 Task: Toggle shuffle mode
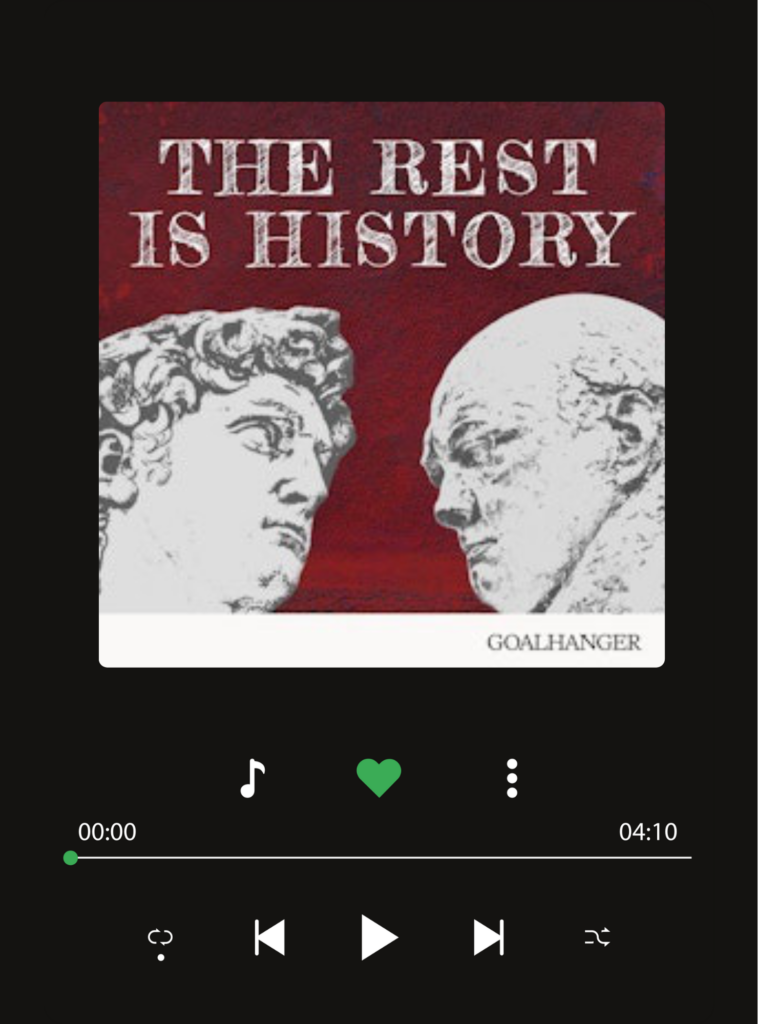pyautogui.click(x=597, y=937)
